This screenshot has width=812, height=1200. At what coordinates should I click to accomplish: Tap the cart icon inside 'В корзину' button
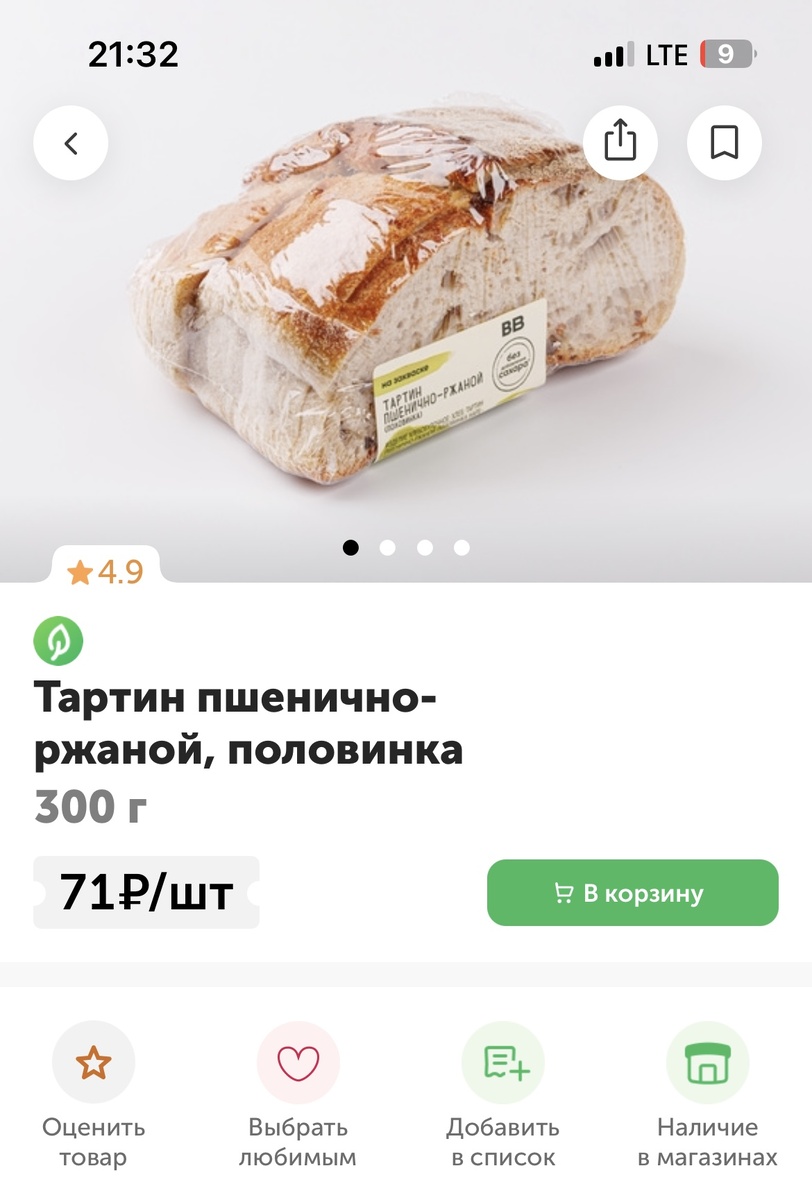tap(562, 891)
